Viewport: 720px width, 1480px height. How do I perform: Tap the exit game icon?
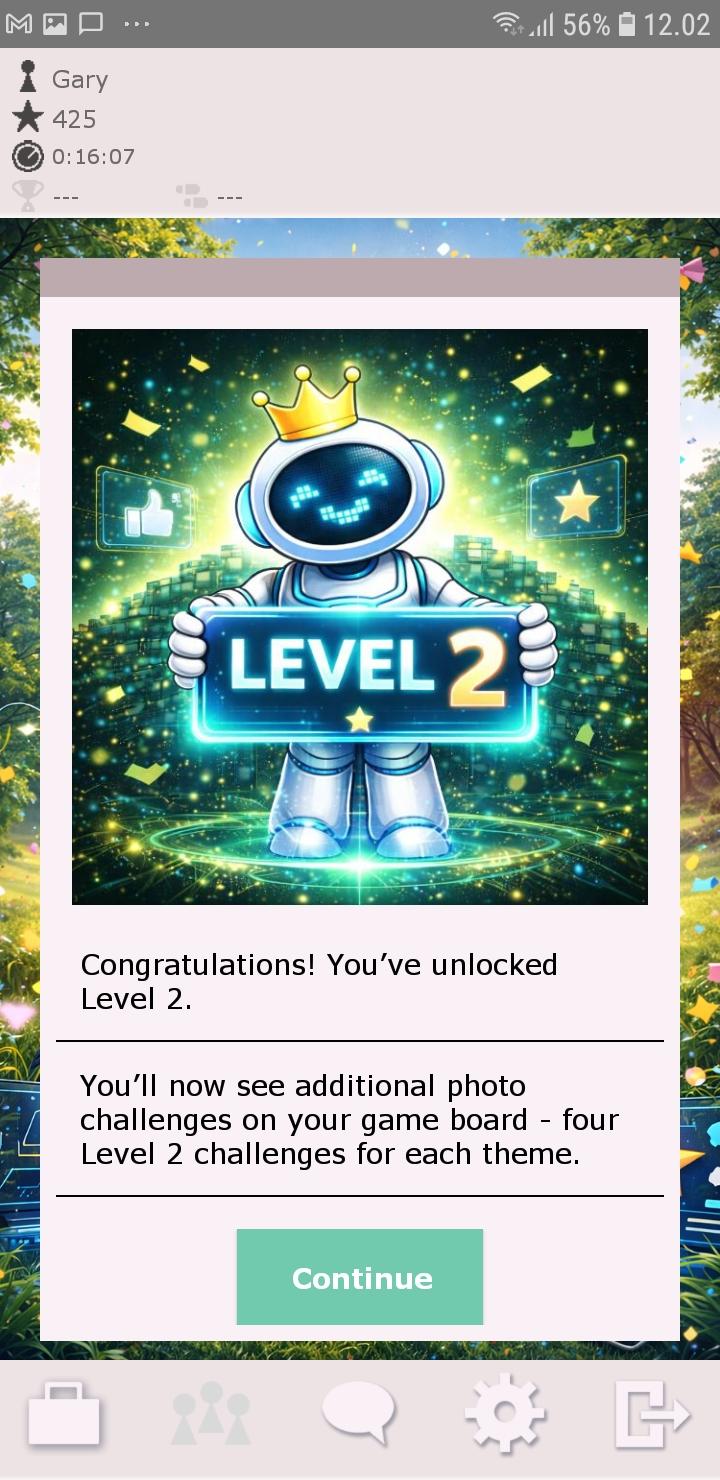(x=652, y=1414)
